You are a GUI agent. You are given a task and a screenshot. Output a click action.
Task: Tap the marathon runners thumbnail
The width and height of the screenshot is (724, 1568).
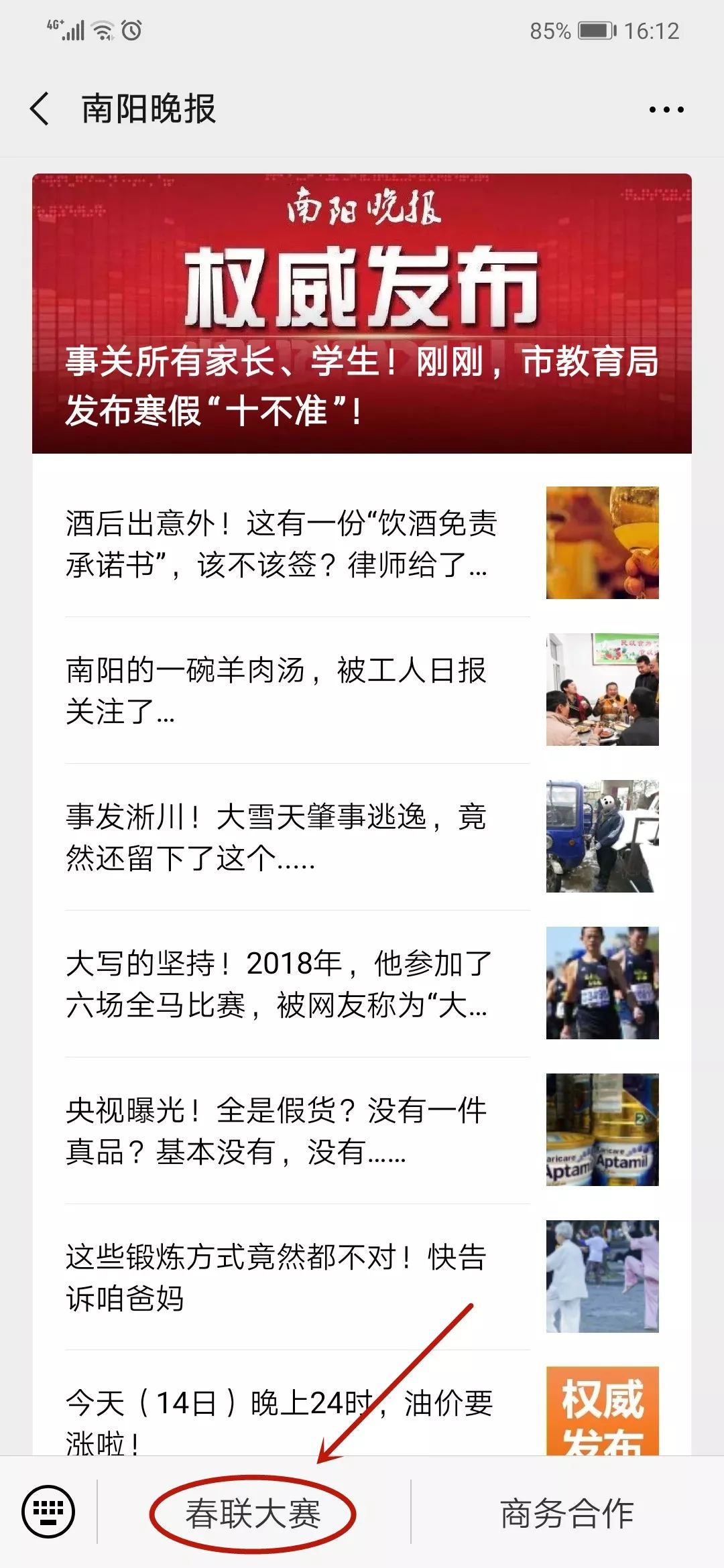coord(602,982)
